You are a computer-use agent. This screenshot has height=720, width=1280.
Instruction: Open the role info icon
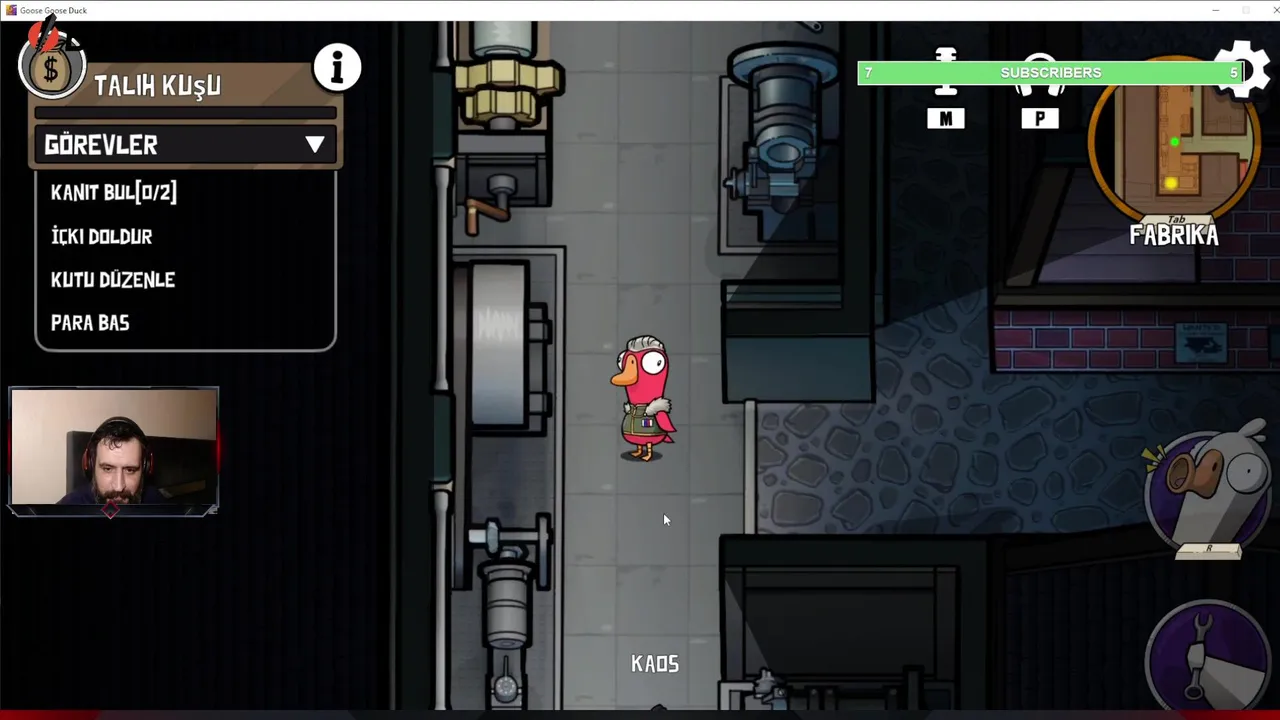pyautogui.click(x=337, y=68)
